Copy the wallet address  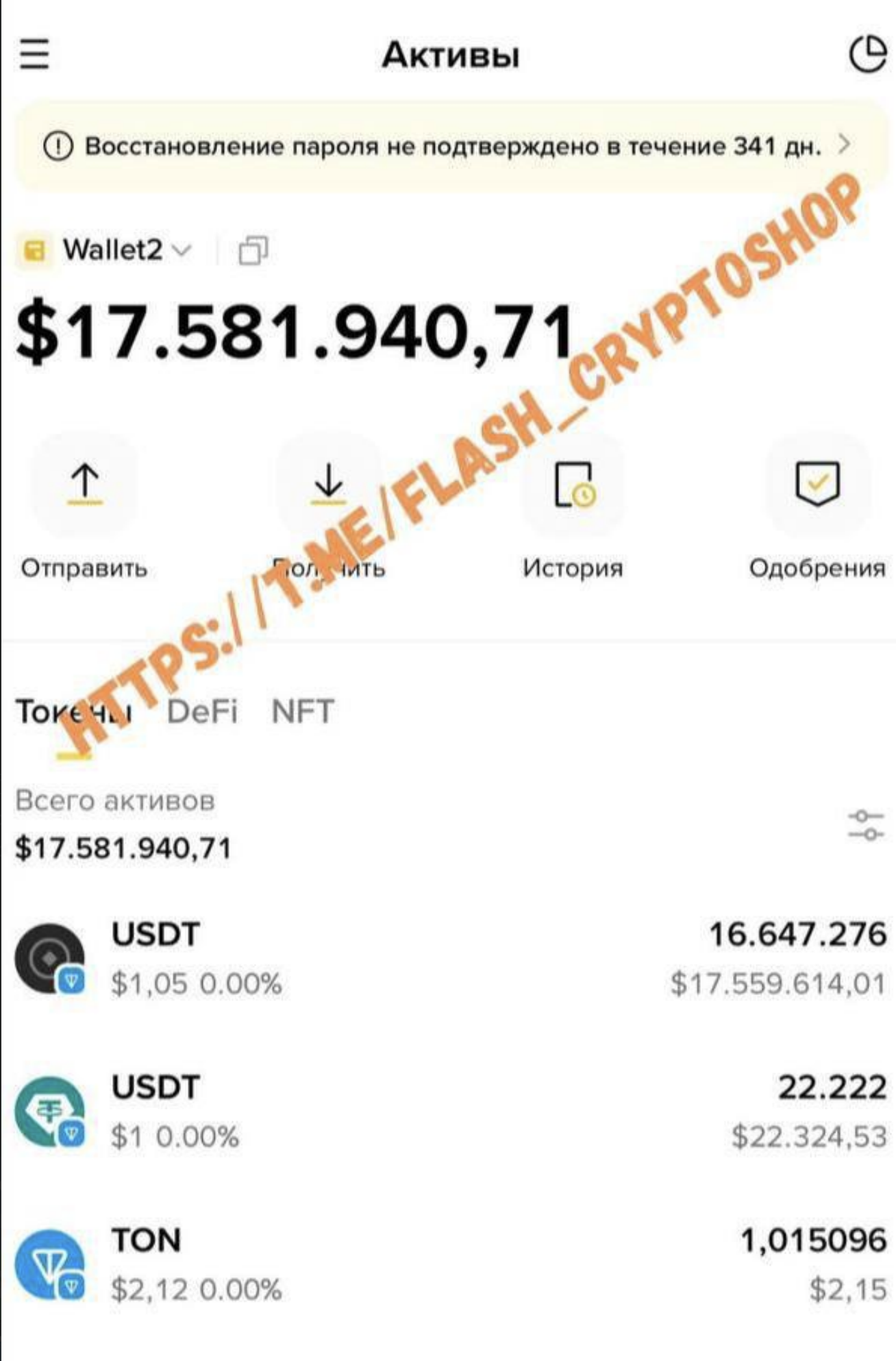click(253, 250)
